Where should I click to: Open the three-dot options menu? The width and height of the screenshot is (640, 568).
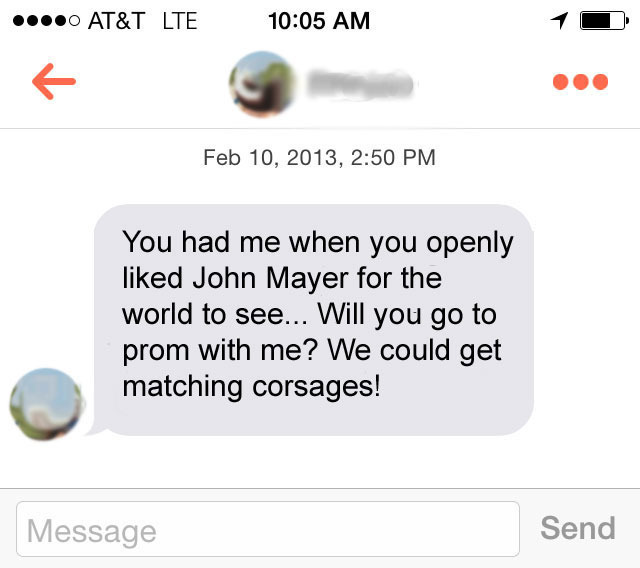[x=580, y=82]
